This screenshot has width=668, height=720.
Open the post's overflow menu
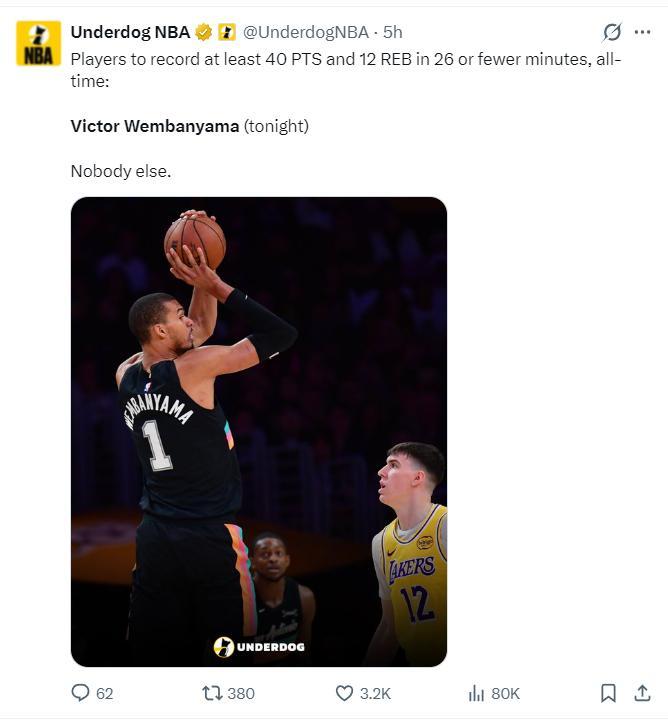(x=642, y=32)
